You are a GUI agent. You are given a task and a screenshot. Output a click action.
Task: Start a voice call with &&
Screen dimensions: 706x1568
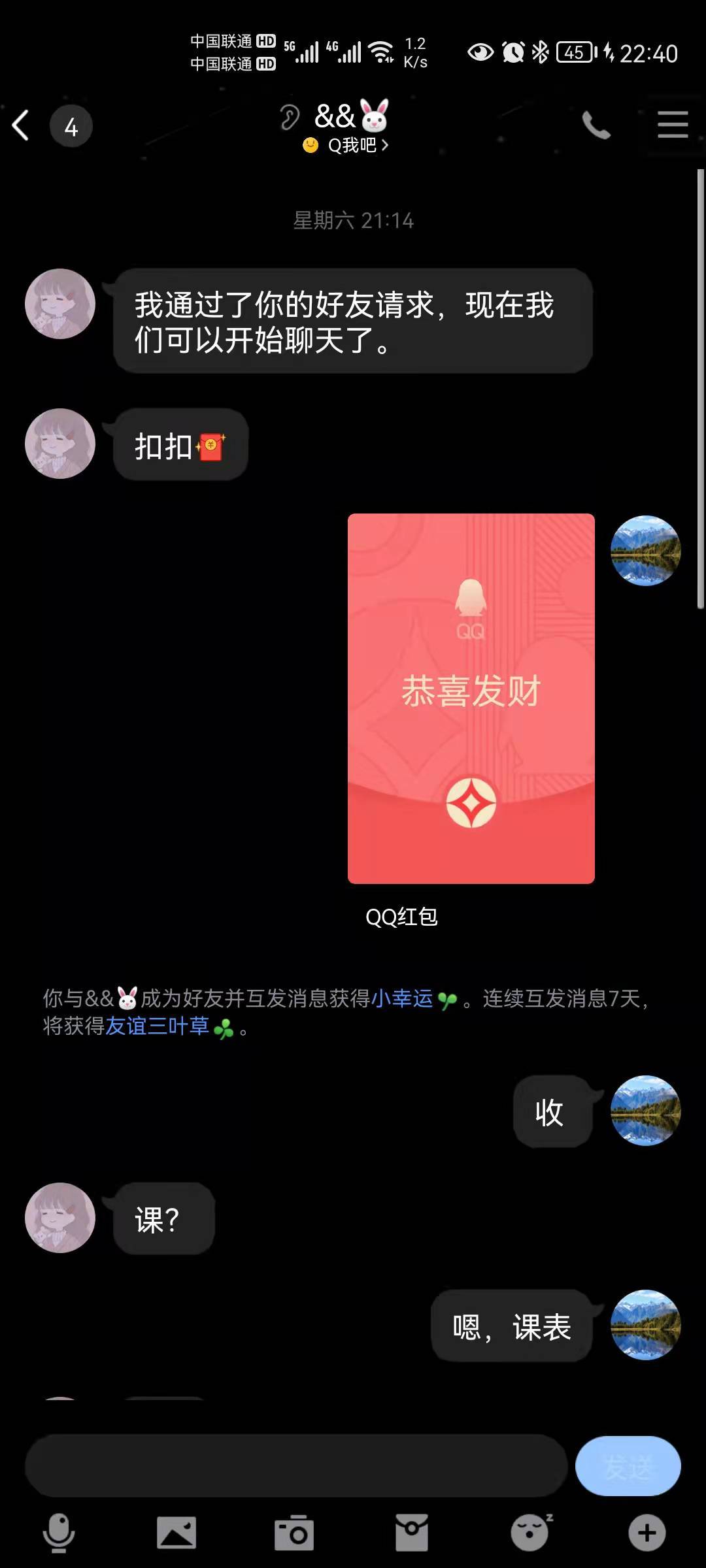point(596,125)
